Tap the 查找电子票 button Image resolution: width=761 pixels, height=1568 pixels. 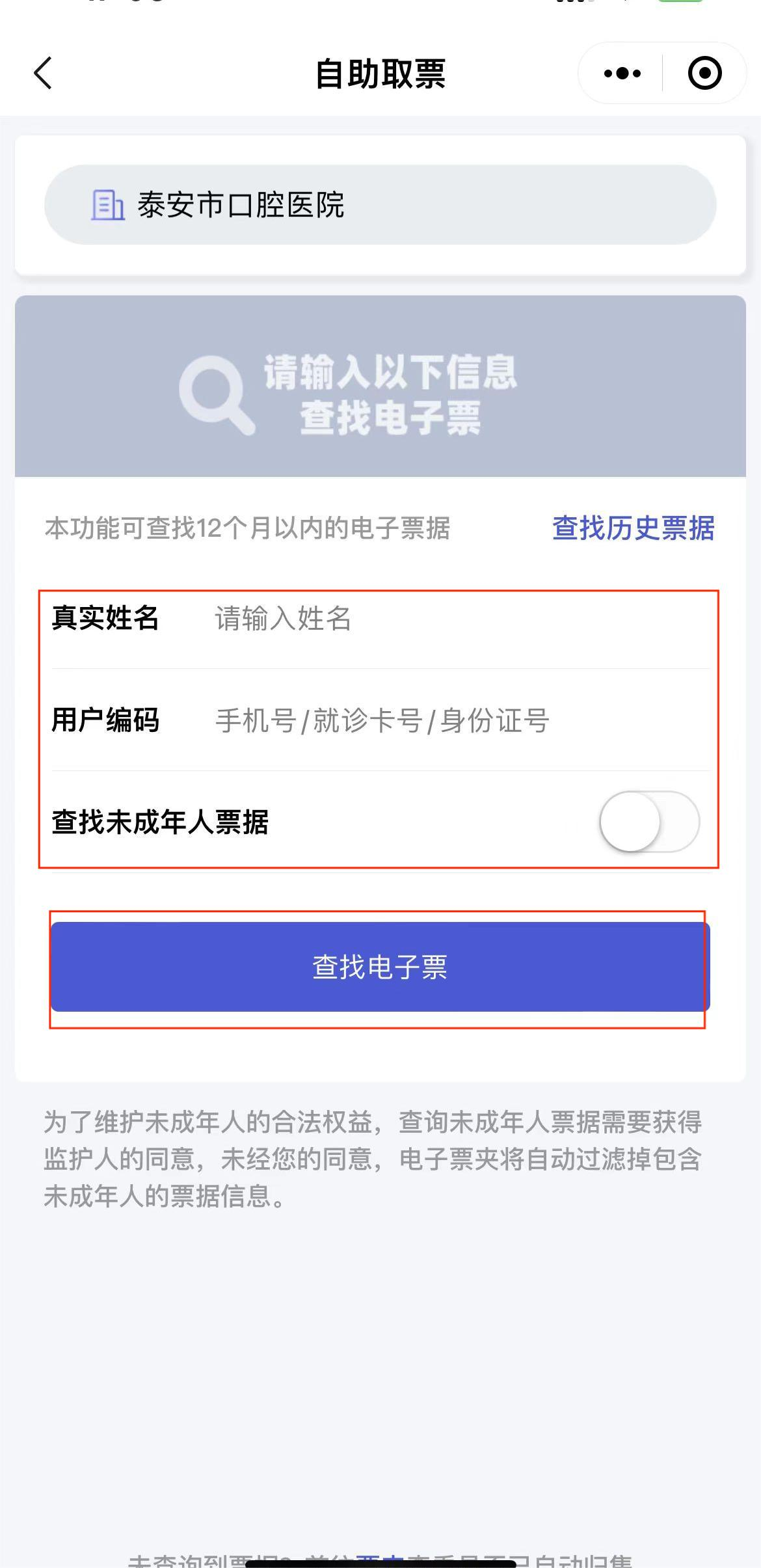point(380,967)
